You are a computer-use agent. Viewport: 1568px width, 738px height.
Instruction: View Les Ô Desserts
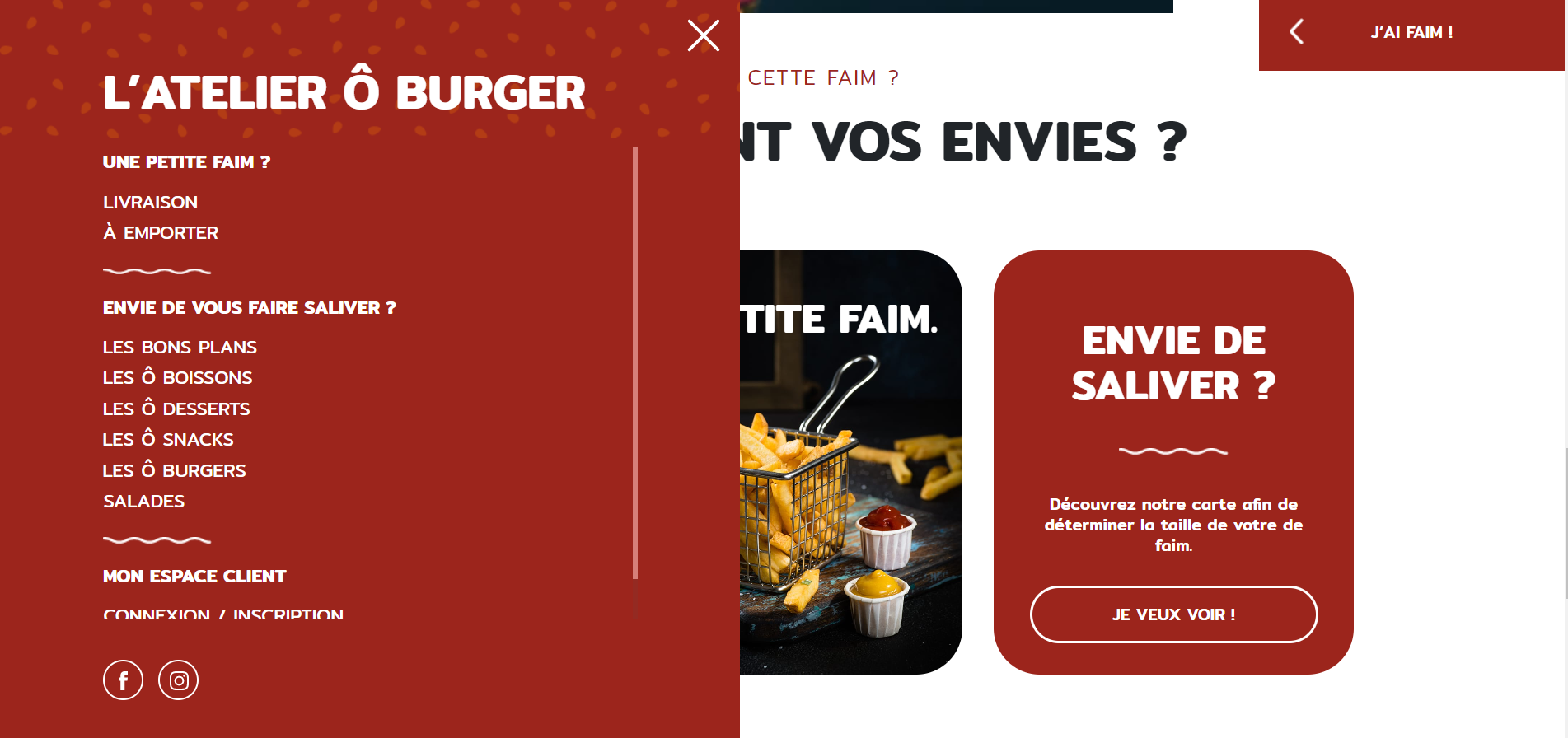pos(176,409)
